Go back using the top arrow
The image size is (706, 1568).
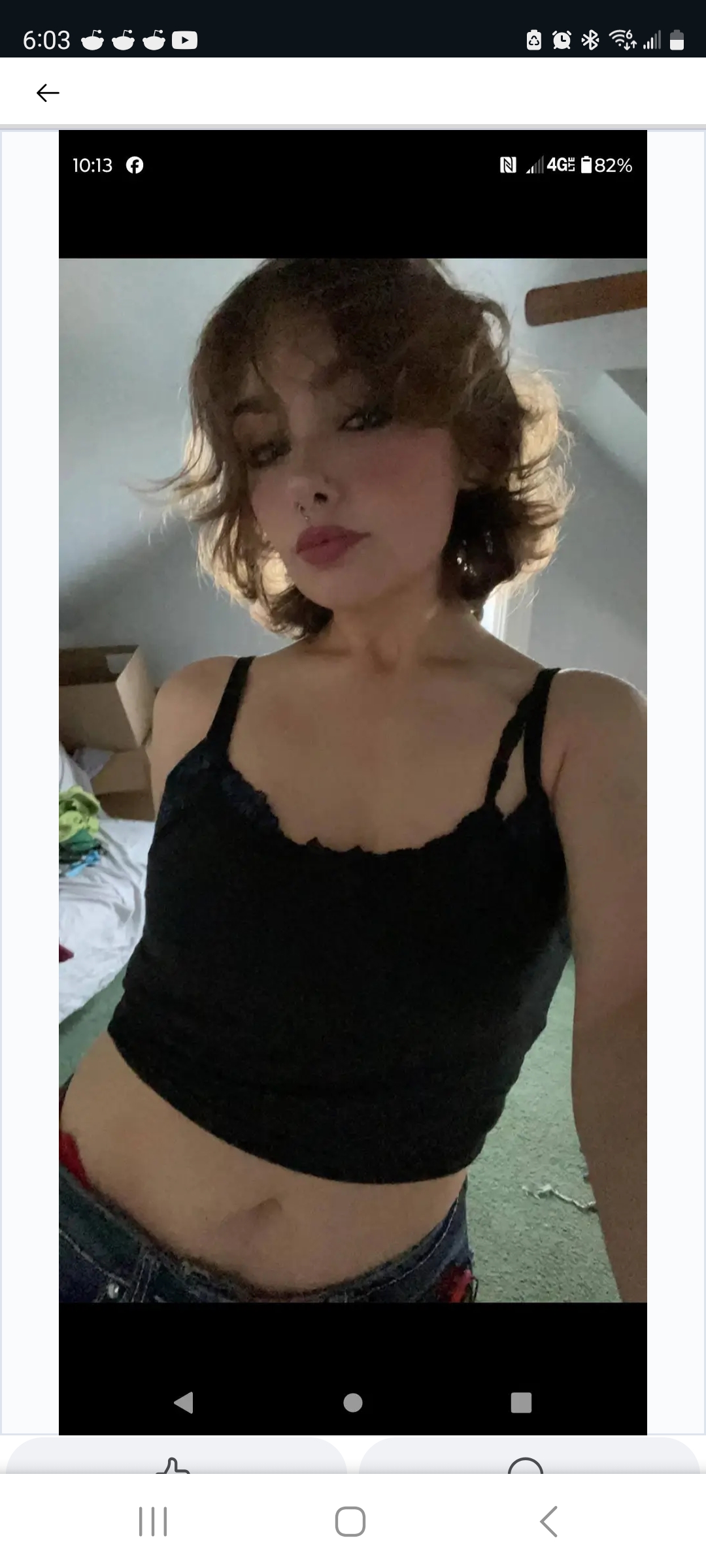pyautogui.click(x=48, y=93)
